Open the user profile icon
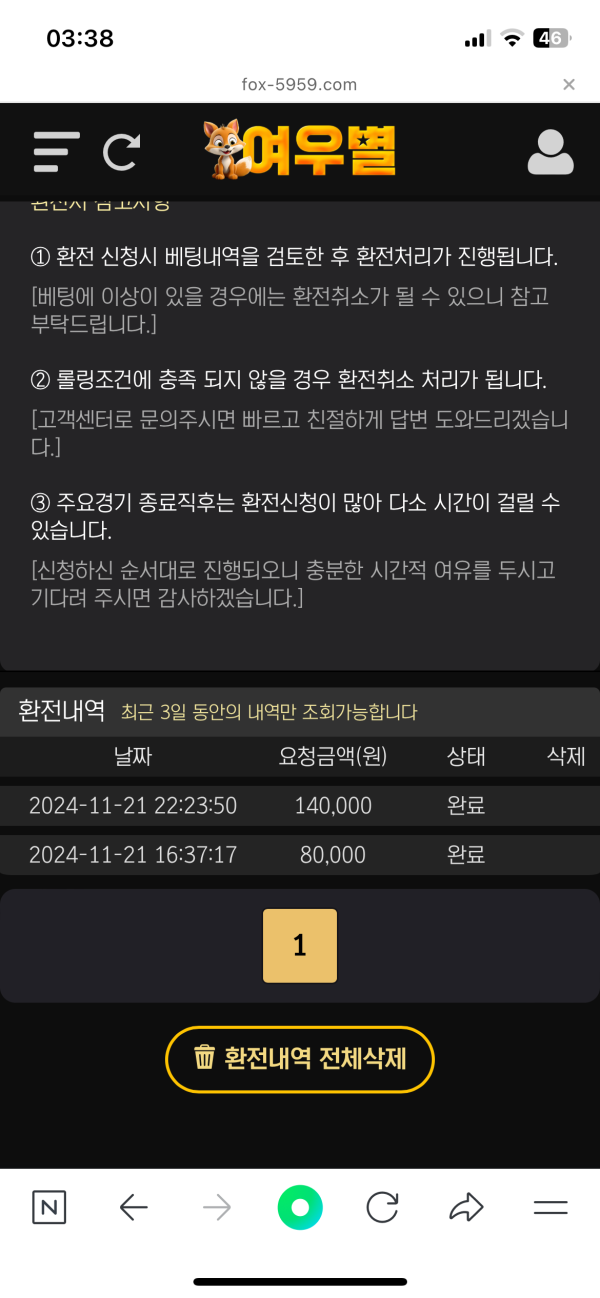 550,152
